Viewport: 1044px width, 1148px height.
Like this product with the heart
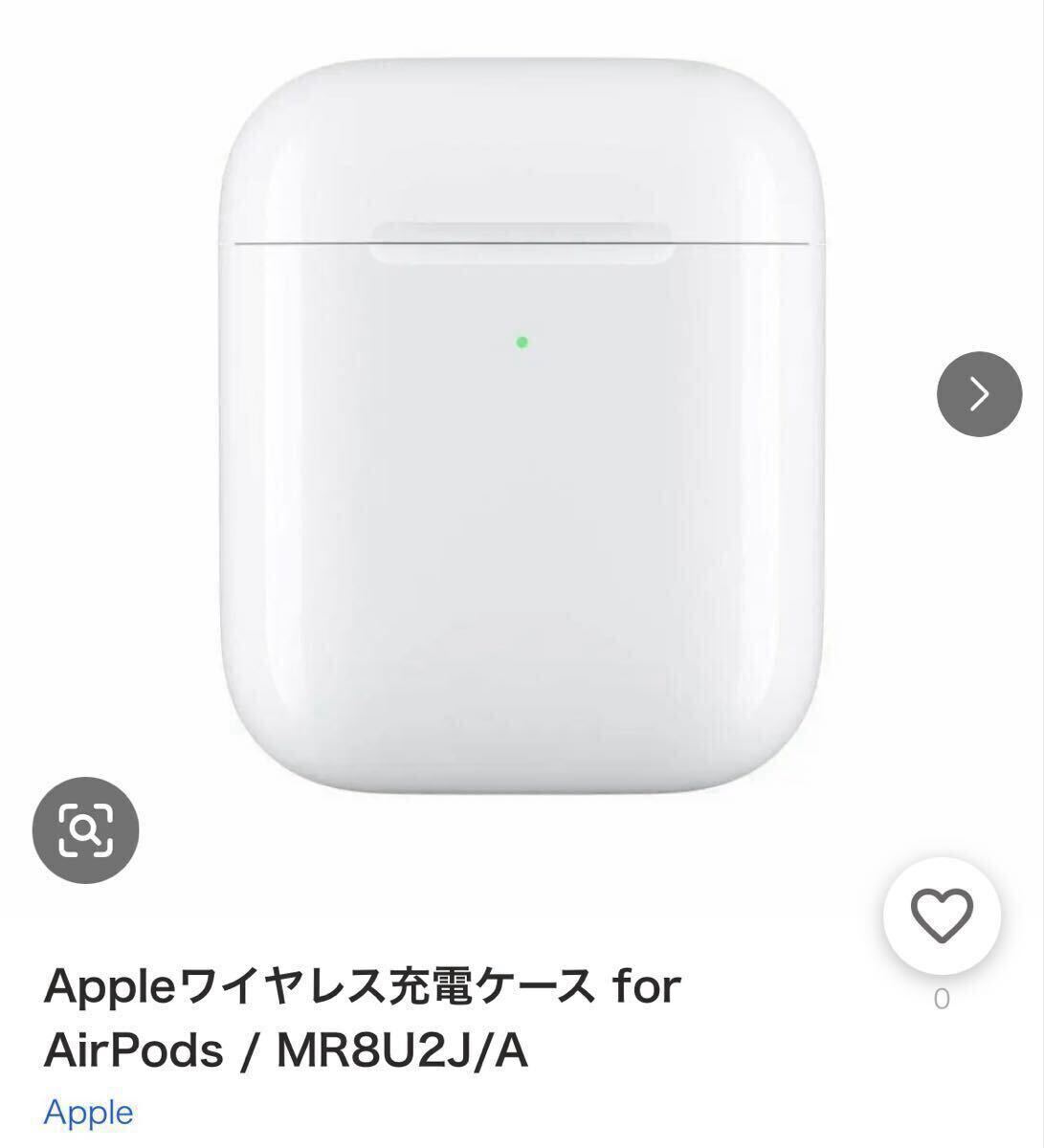tap(942, 915)
